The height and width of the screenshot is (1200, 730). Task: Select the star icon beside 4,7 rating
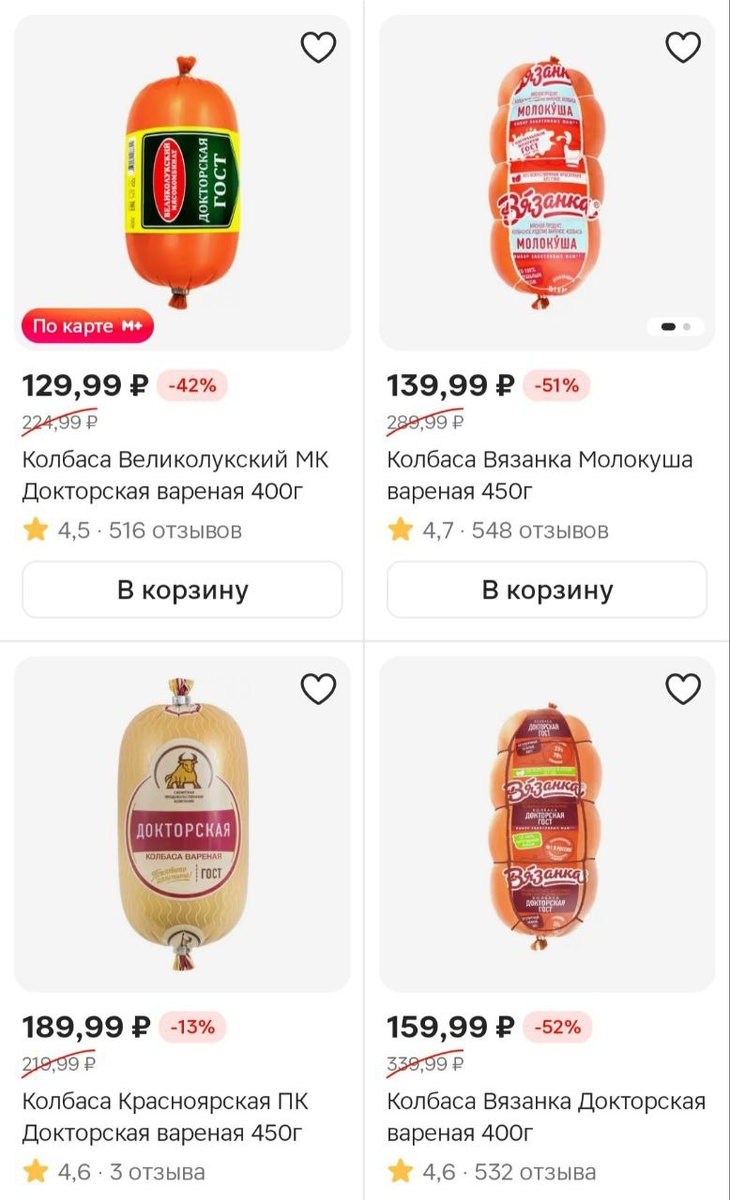click(x=399, y=531)
